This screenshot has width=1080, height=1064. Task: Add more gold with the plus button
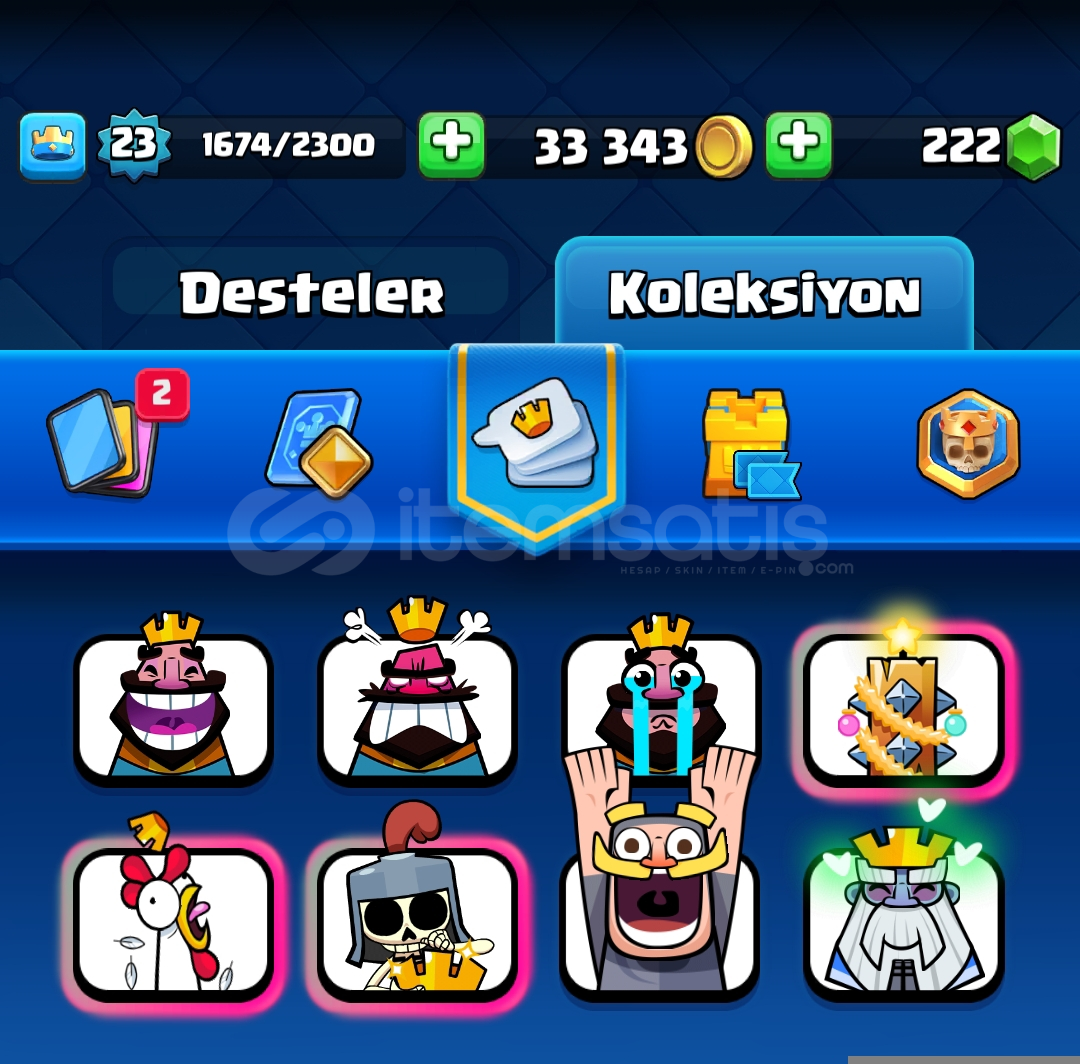451,146
